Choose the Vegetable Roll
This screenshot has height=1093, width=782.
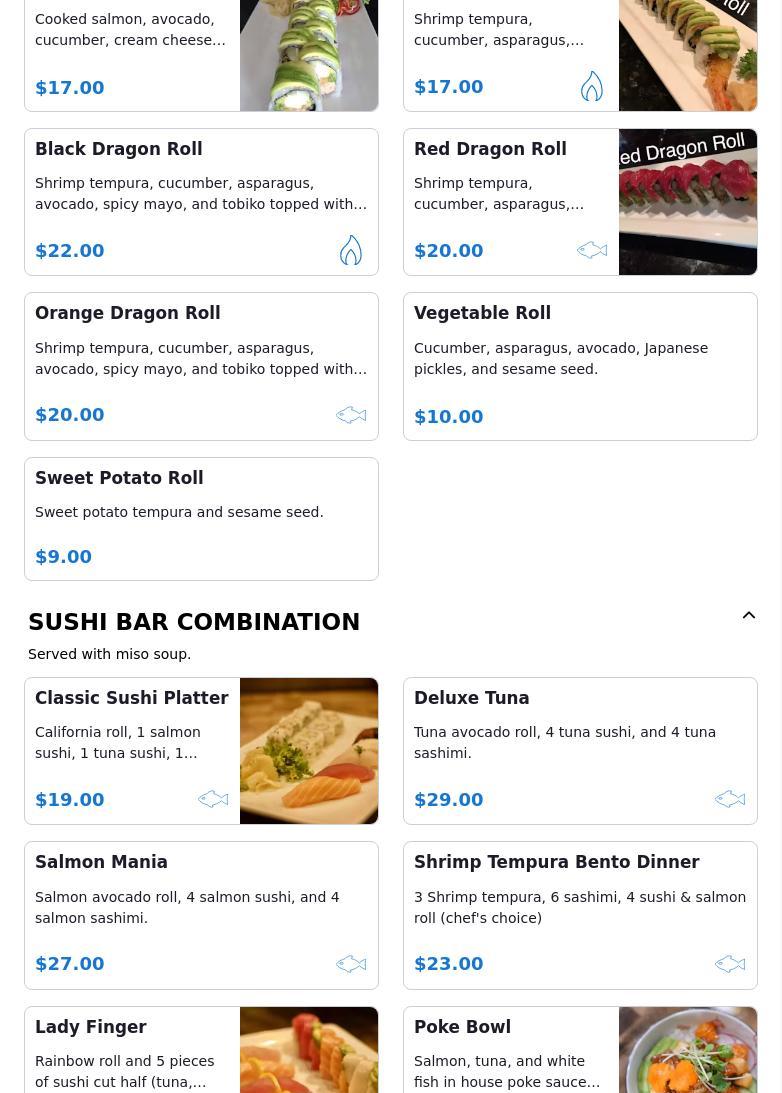580,366
